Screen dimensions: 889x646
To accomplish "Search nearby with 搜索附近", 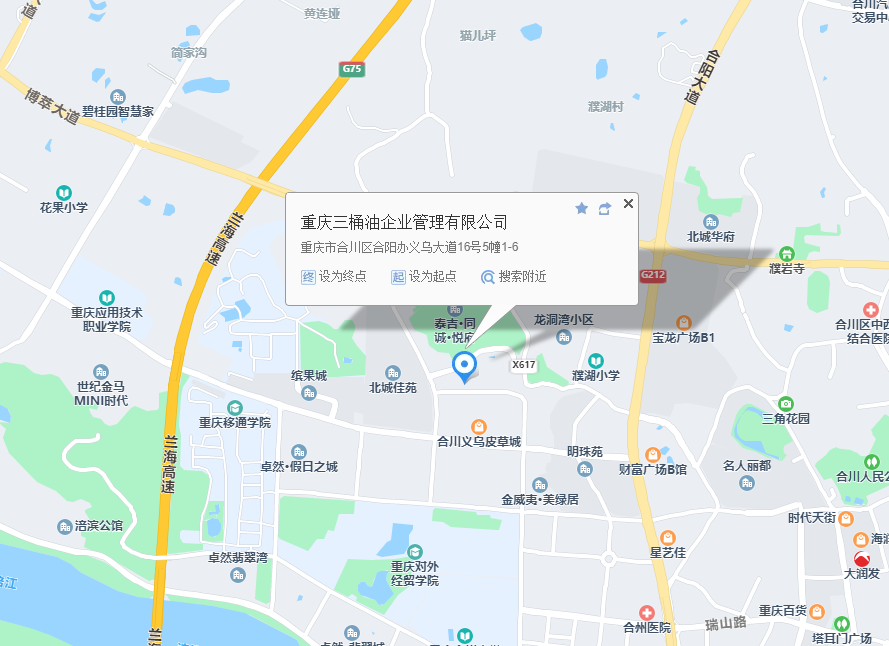I will click(514, 277).
